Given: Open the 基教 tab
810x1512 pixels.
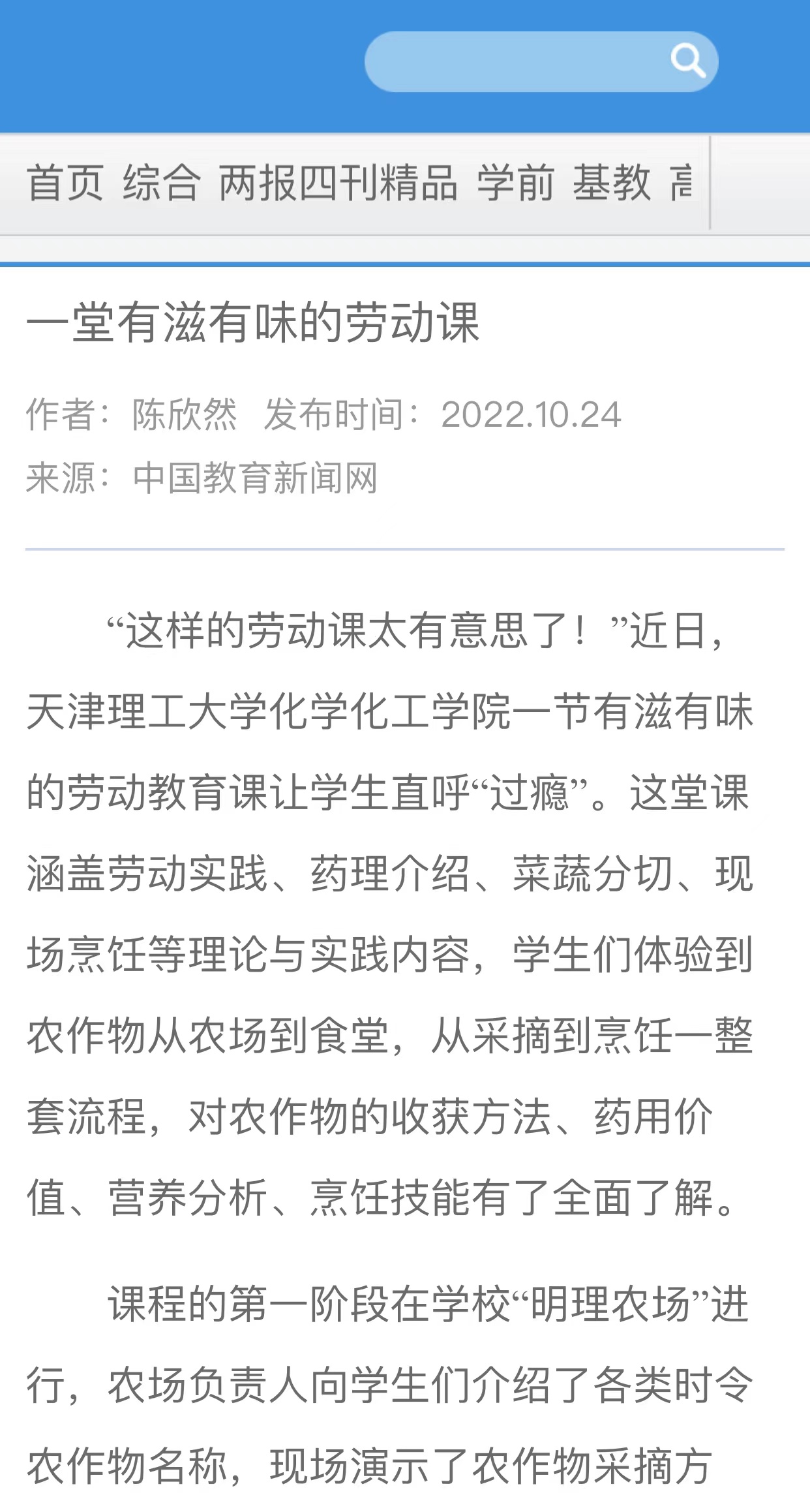Looking at the screenshot, I should (611, 183).
